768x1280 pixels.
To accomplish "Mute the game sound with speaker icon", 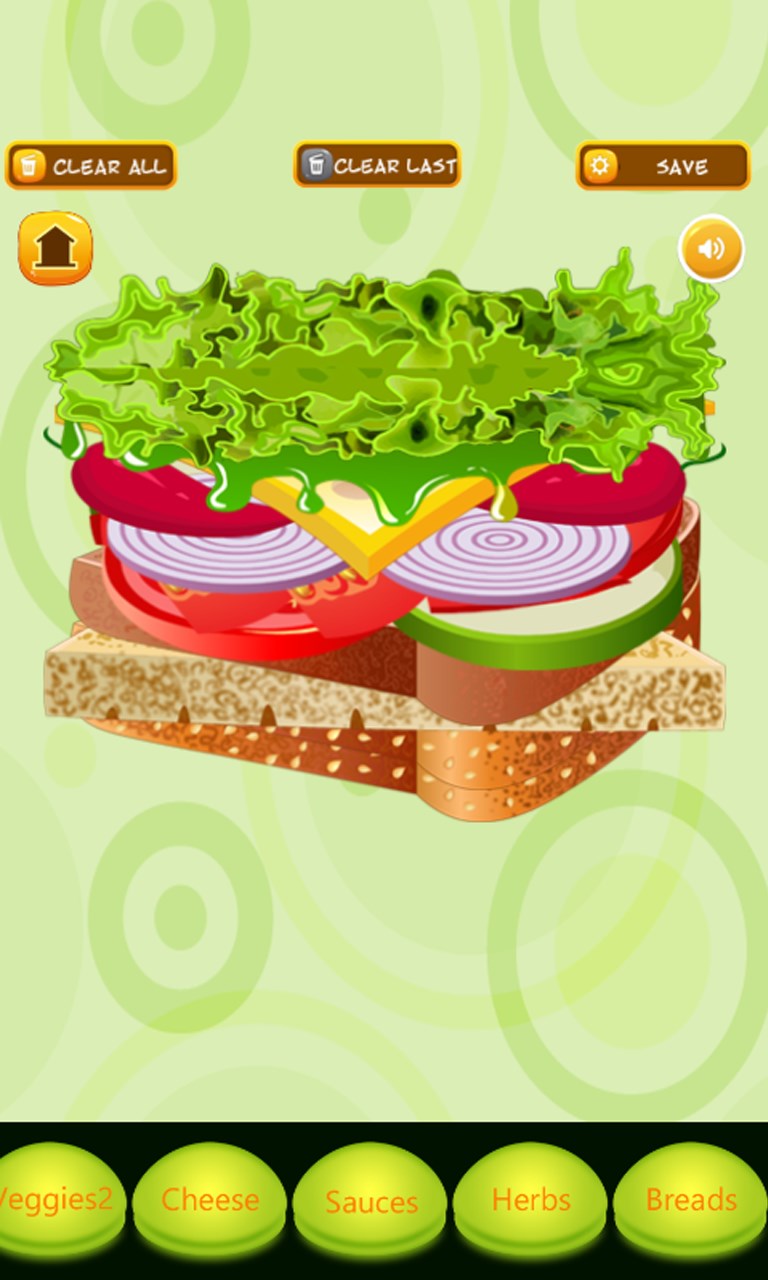I will click(711, 249).
